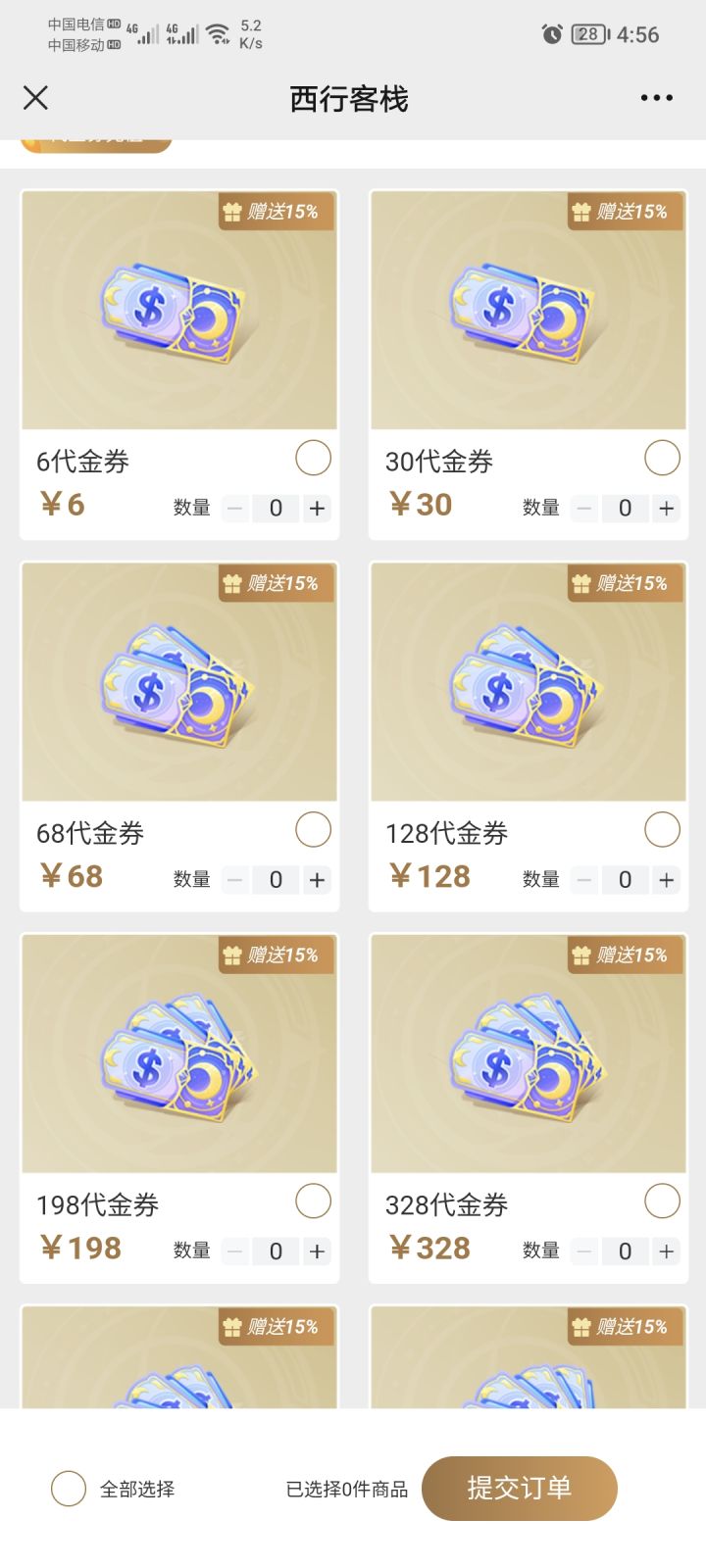706x1568 pixels.
Task: Open the three-dot more options menu
Action: point(655,98)
